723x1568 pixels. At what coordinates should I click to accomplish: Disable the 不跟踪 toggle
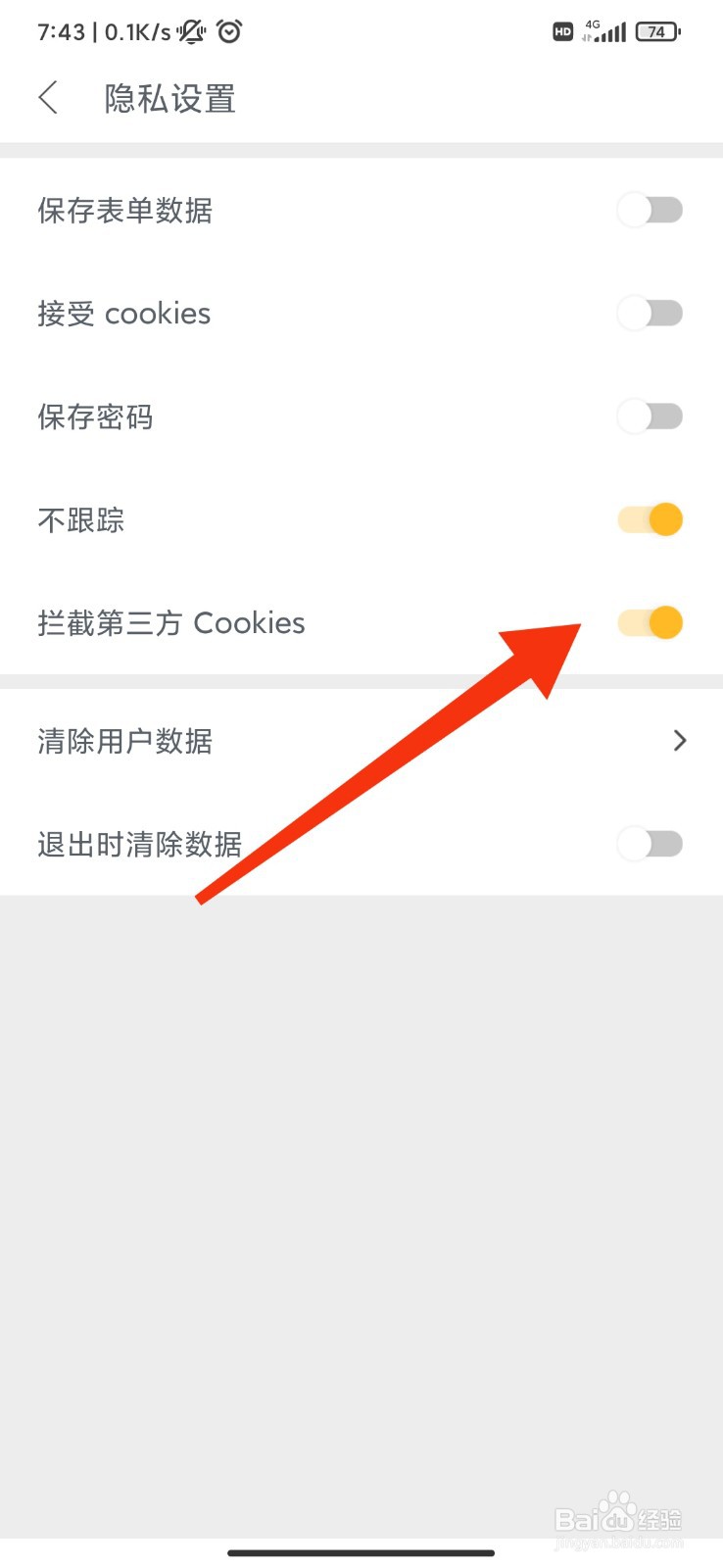(650, 519)
